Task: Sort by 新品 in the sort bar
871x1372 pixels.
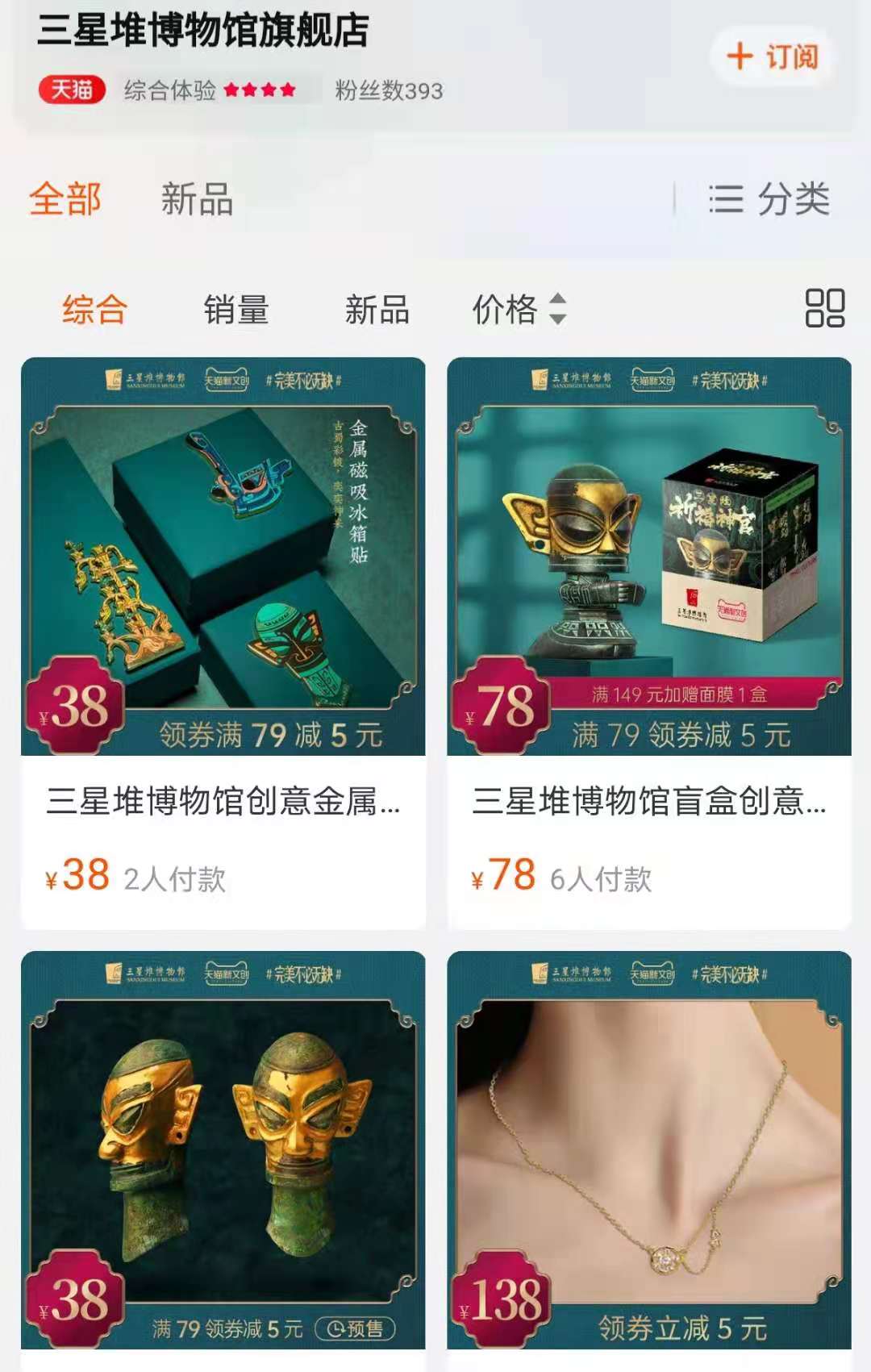Action: click(x=377, y=310)
